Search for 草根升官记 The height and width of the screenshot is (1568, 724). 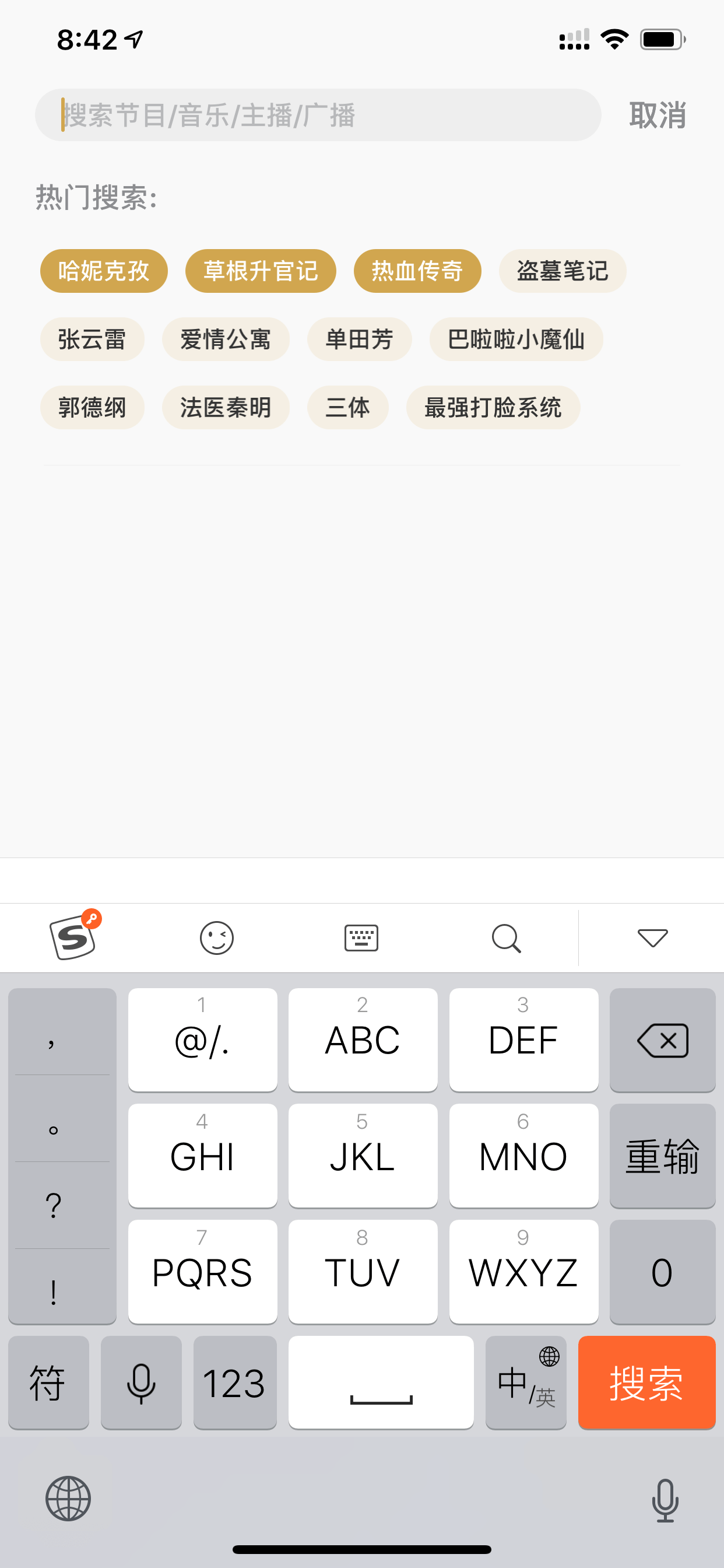[x=261, y=271]
